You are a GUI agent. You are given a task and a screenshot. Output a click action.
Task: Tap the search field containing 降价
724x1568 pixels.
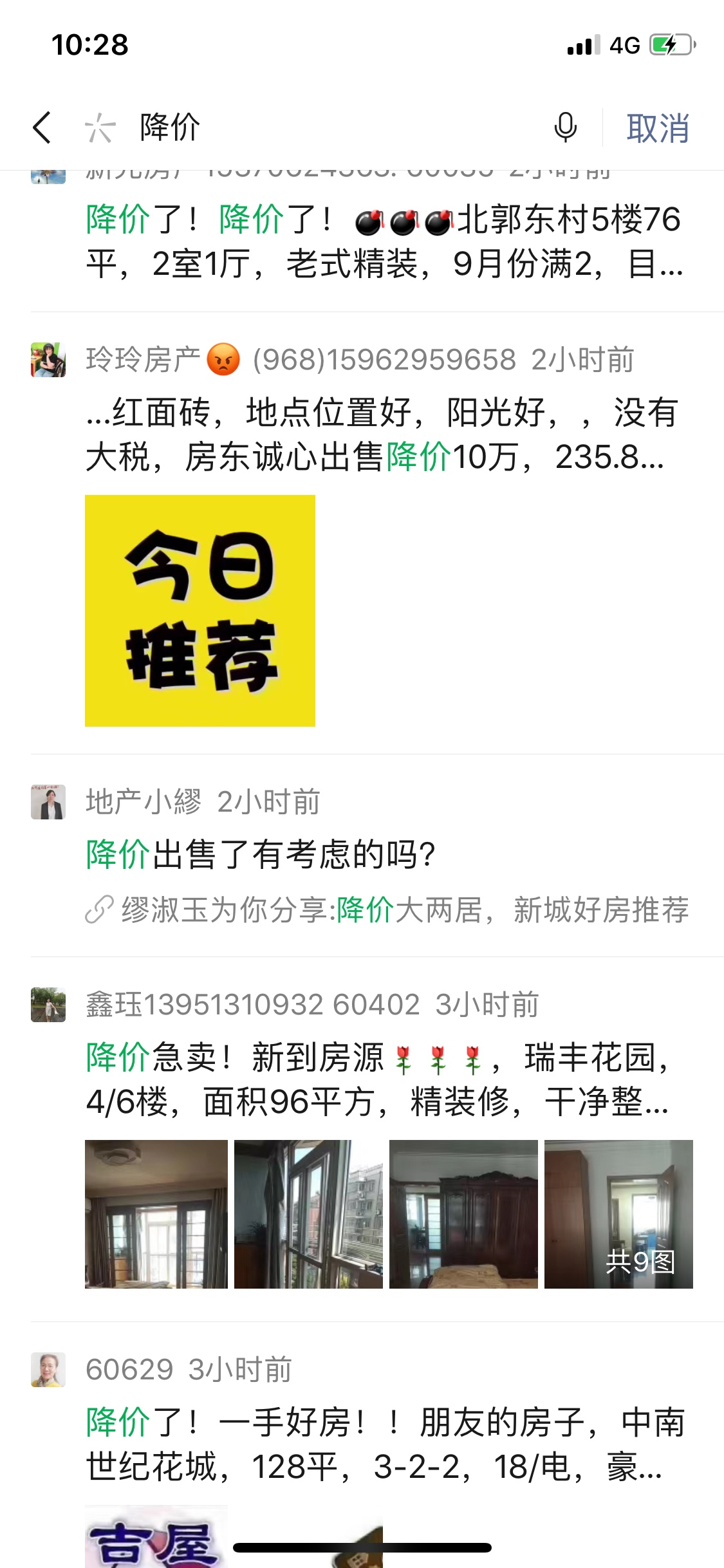click(322, 127)
